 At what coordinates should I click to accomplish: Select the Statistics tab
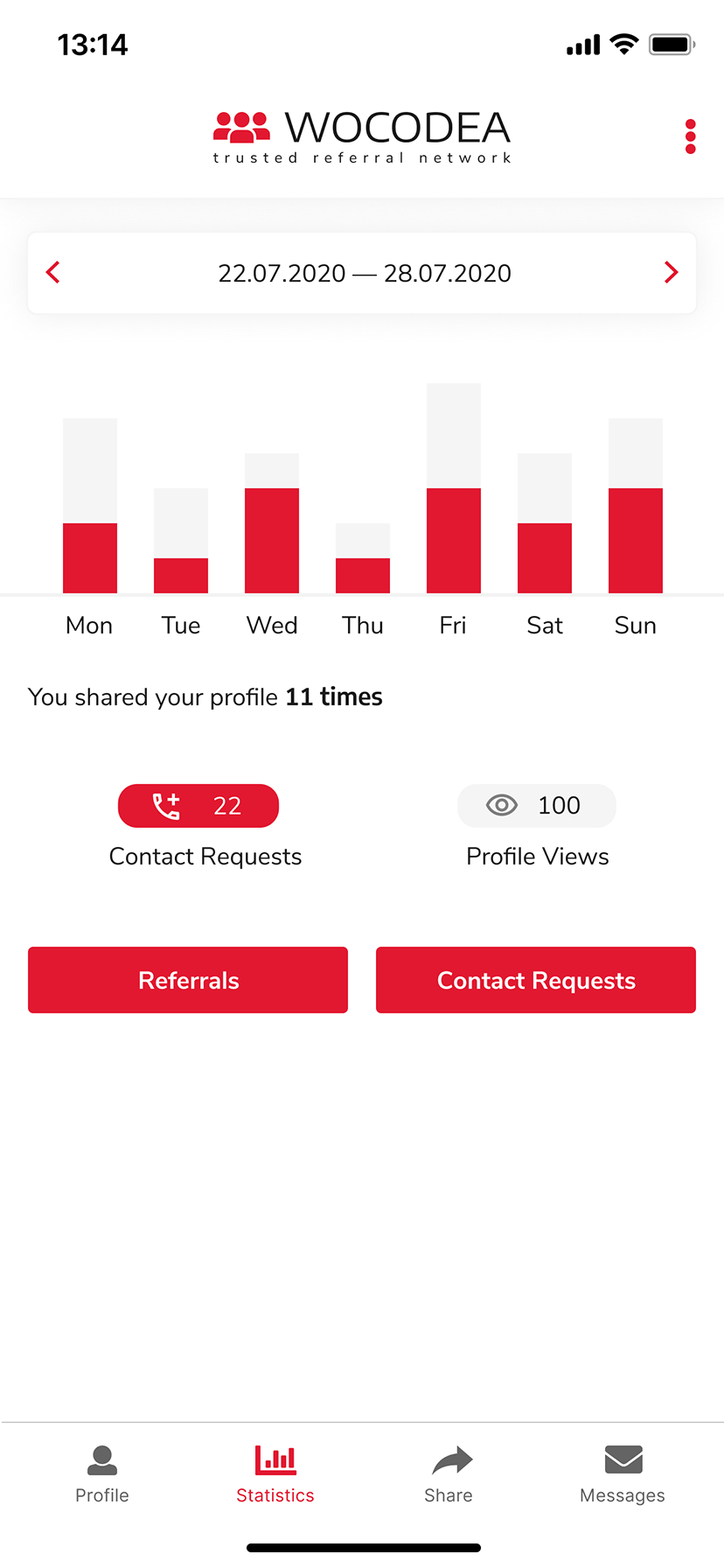click(x=275, y=1474)
